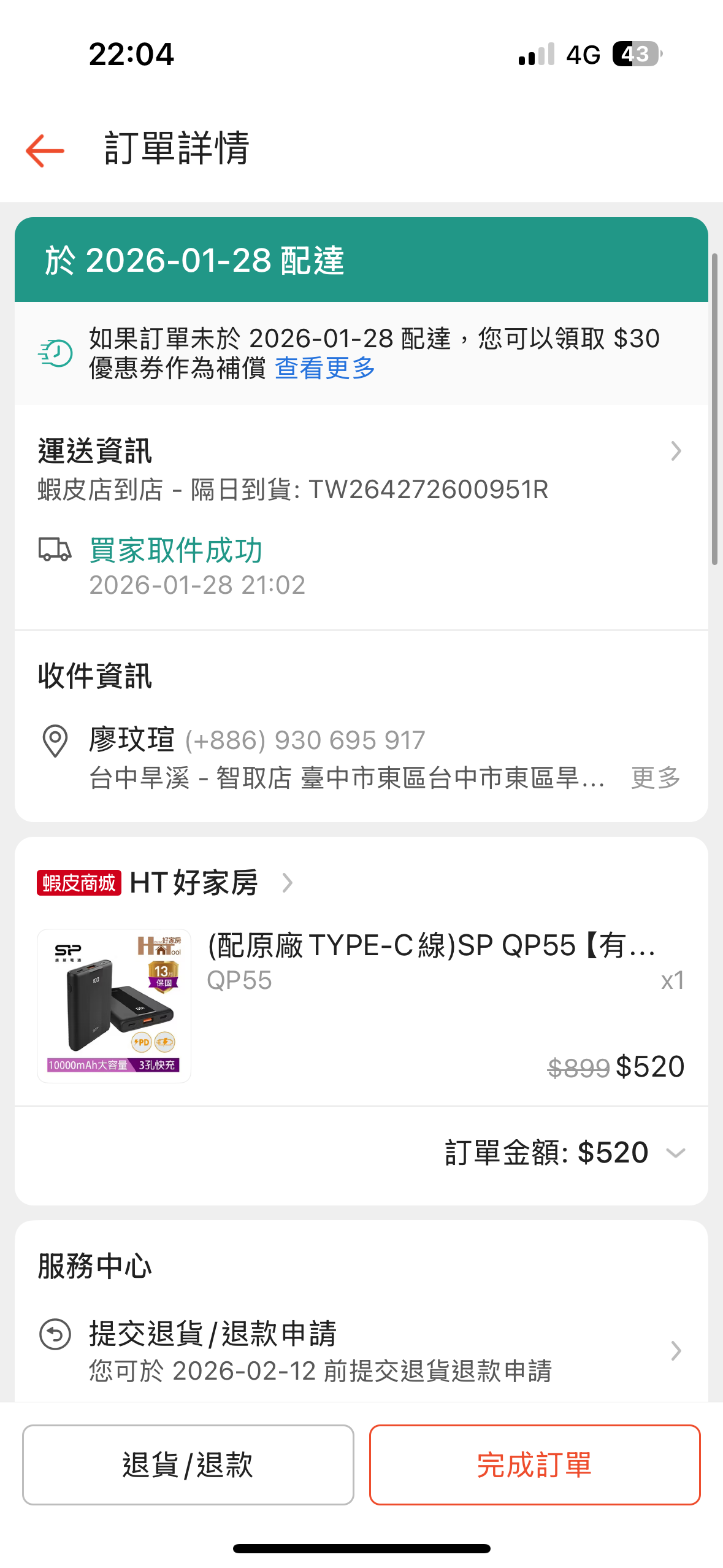This screenshot has width=723, height=1568.
Task: Go back from the order details page
Action: pos(45,150)
